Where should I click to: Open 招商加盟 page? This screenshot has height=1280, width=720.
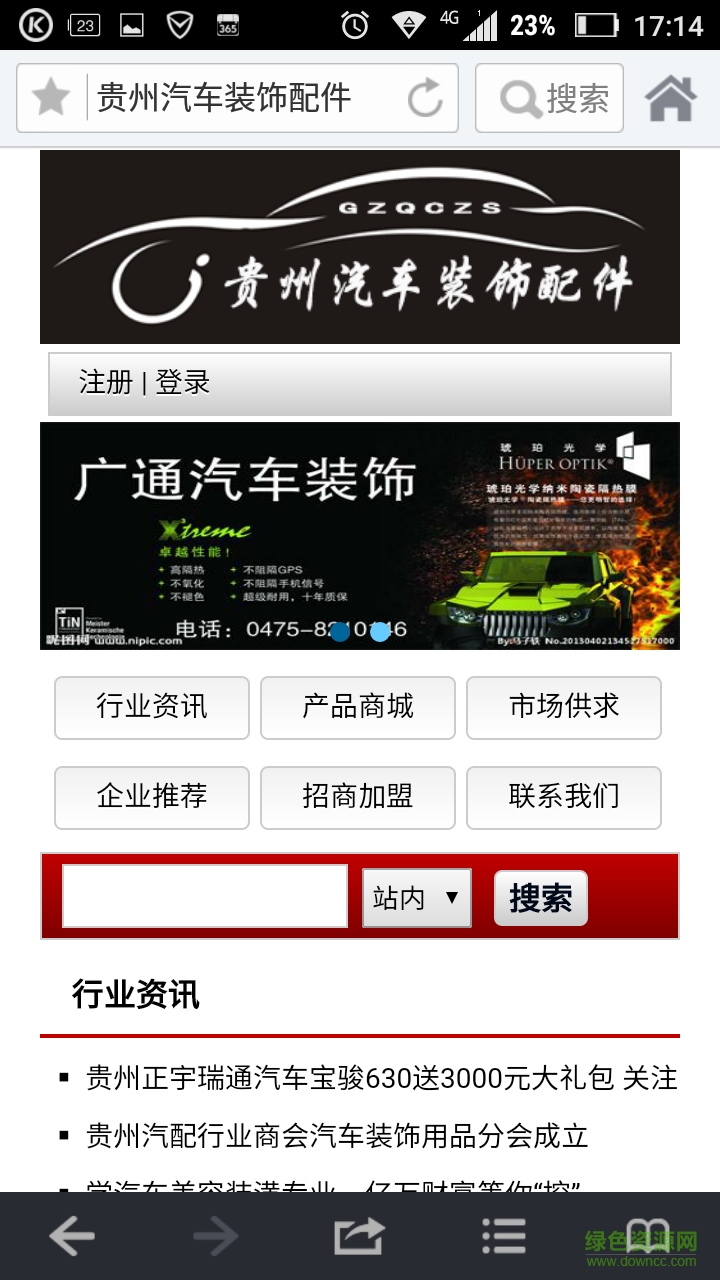(x=358, y=797)
